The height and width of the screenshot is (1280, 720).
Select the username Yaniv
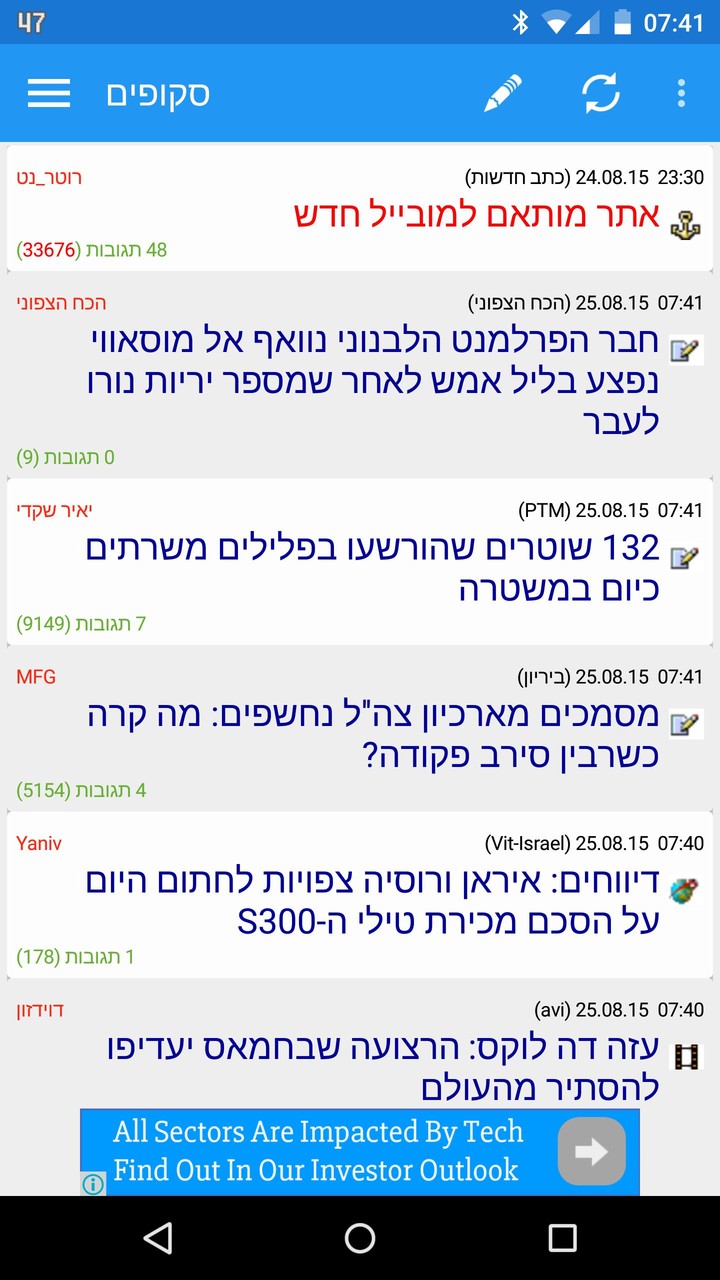[38, 843]
